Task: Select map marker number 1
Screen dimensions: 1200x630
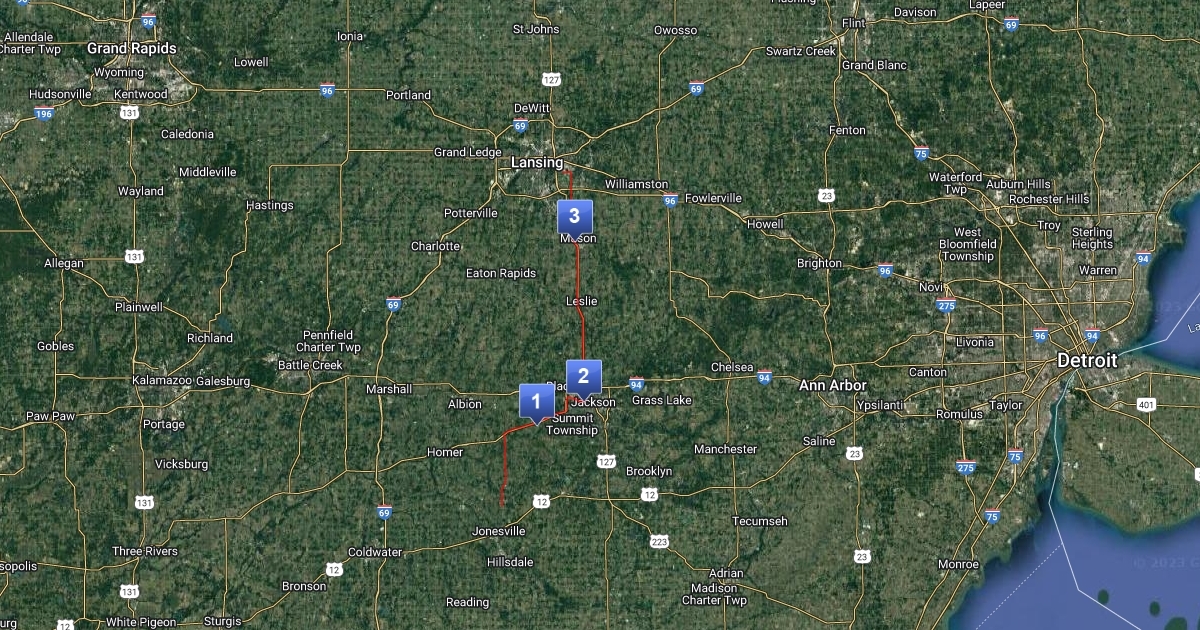Action: point(536,402)
